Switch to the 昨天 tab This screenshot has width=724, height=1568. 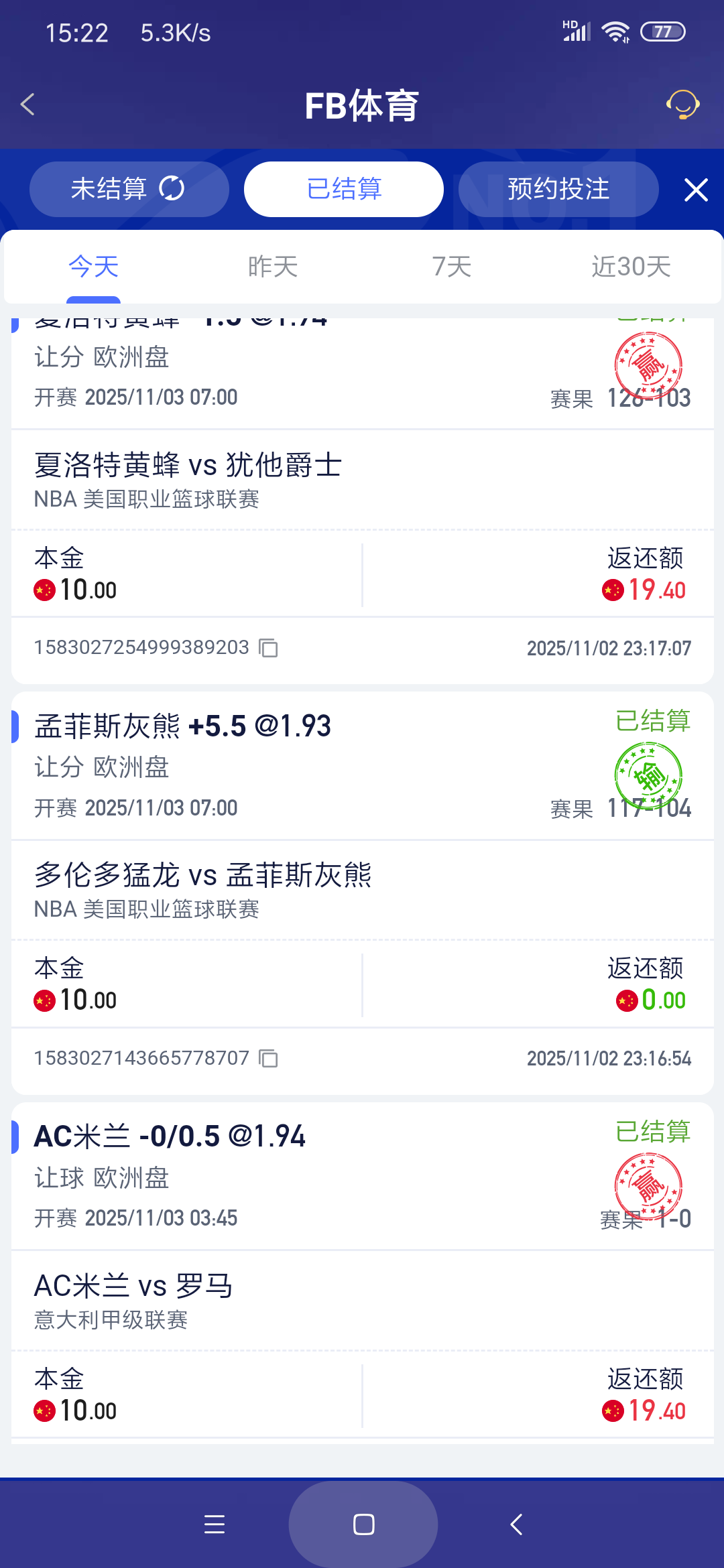click(271, 266)
